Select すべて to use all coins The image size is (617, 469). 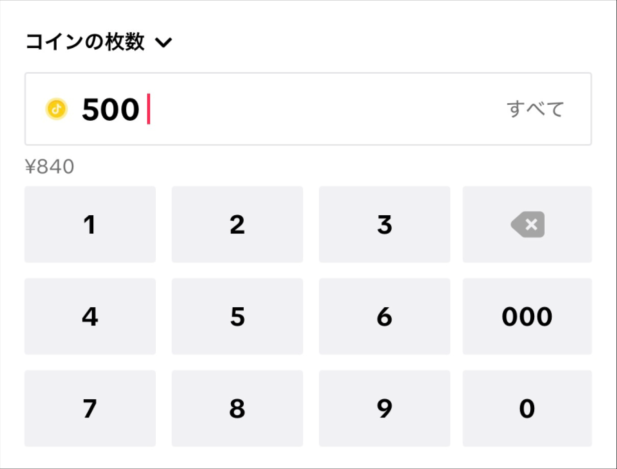(x=535, y=109)
